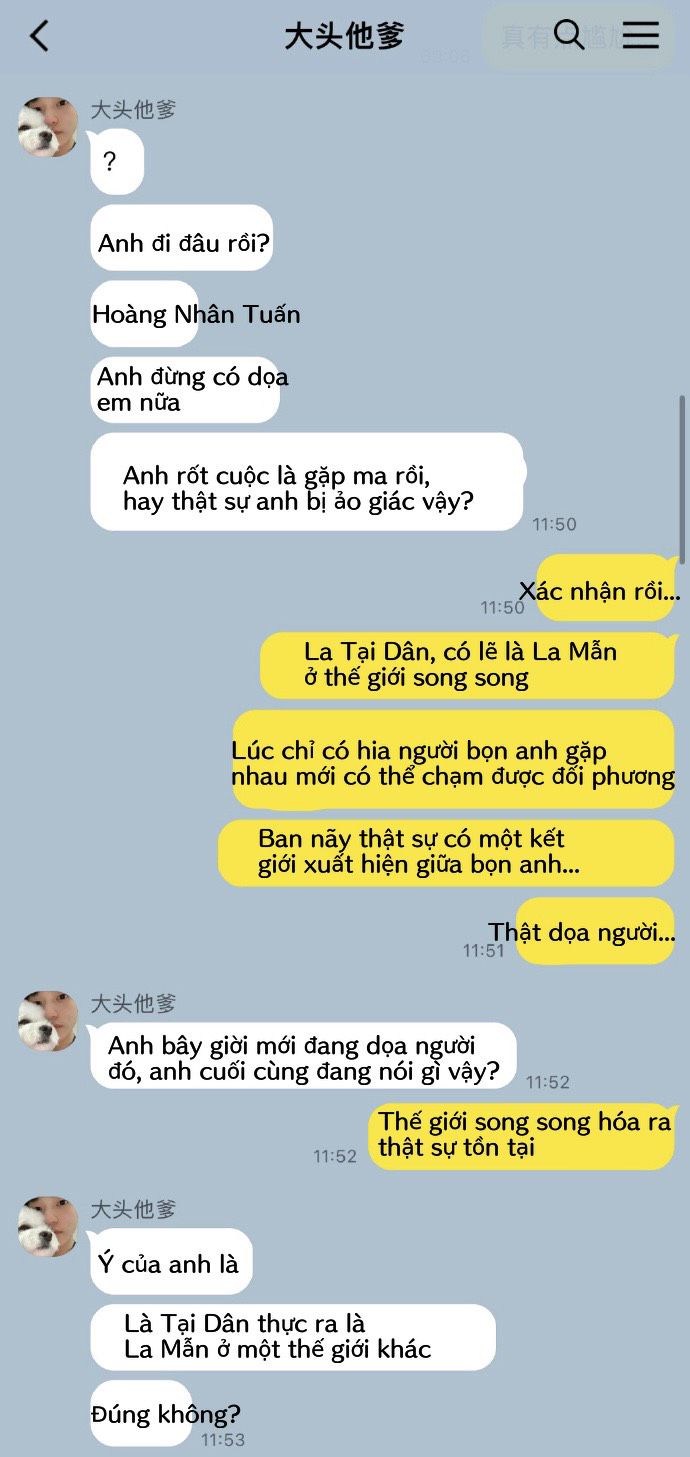
Task: View profile from avatar above "Ý của anh là"
Action: (x=48, y=1226)
